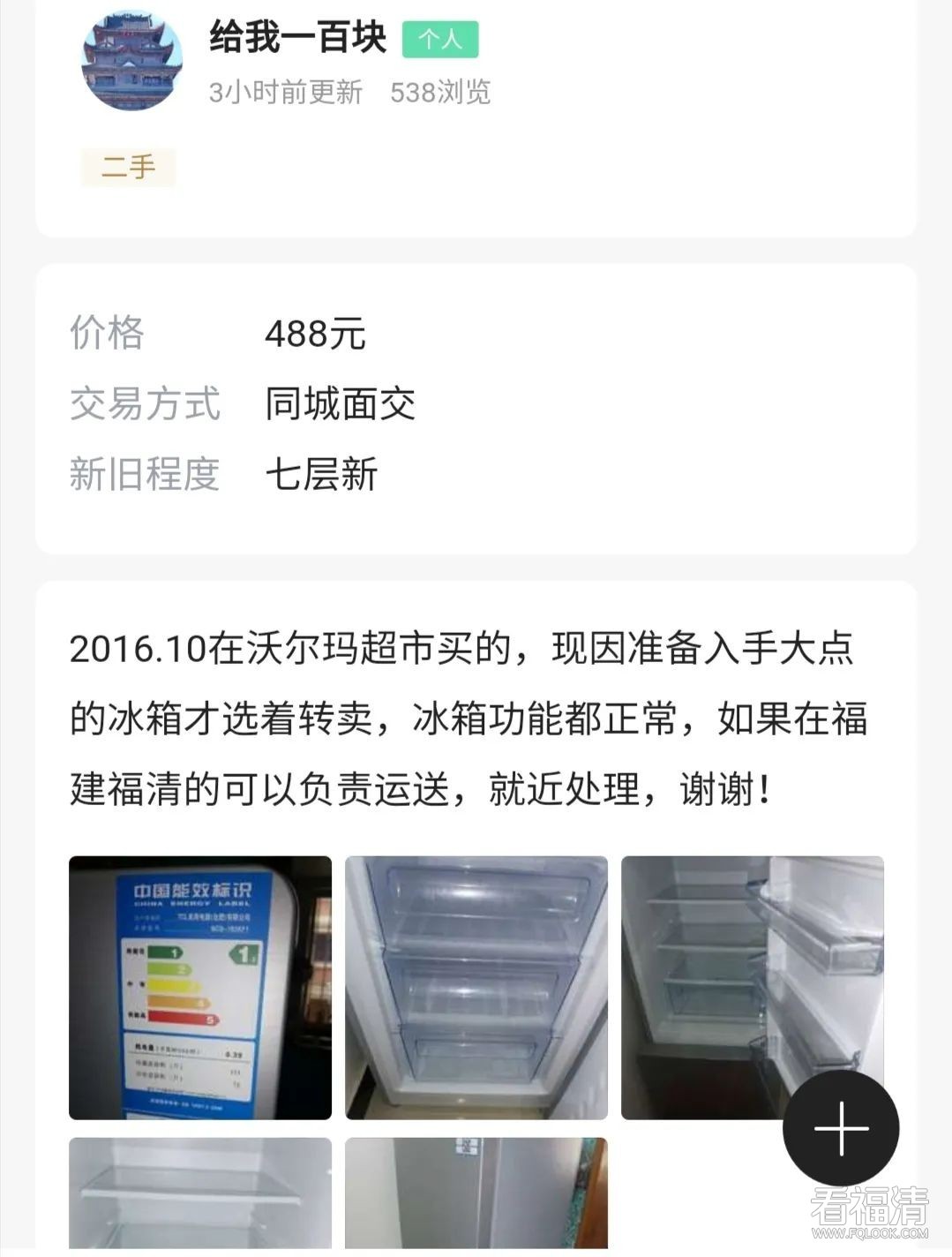Open seller 给我一百块's profile avatar

click(132, 62)
